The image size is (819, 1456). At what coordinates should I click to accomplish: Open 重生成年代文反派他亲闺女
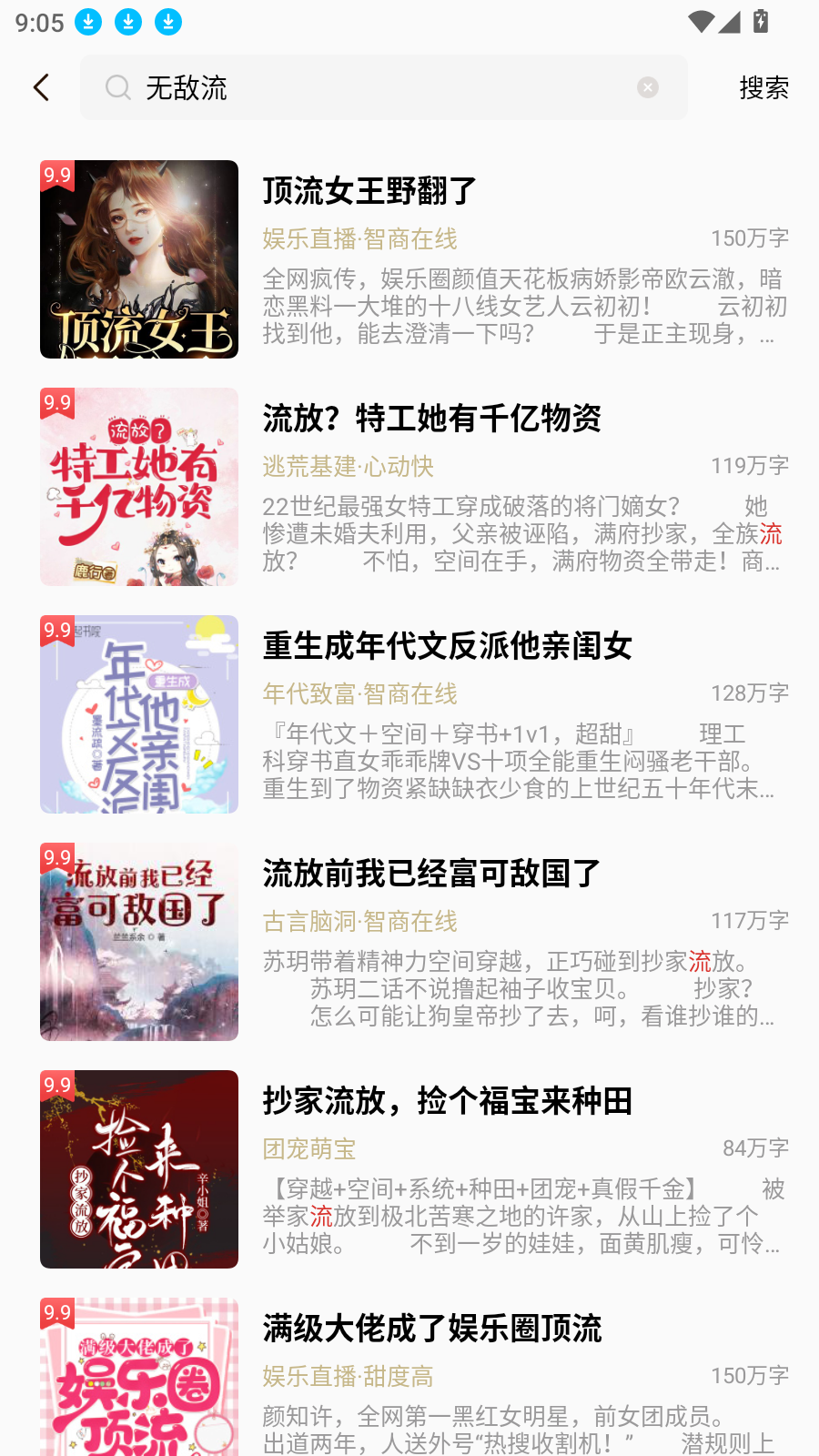point(447,646)
